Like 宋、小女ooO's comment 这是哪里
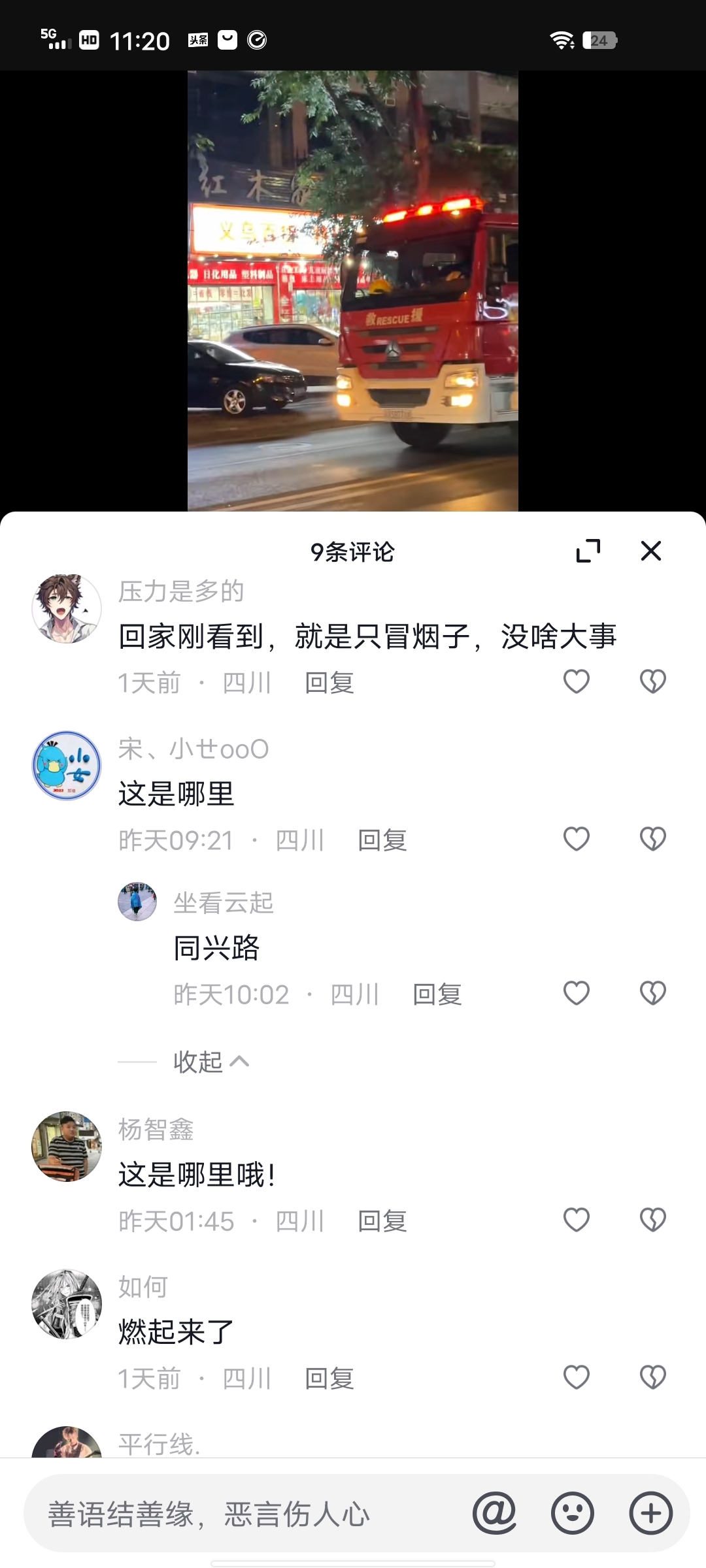 [576, 839]
